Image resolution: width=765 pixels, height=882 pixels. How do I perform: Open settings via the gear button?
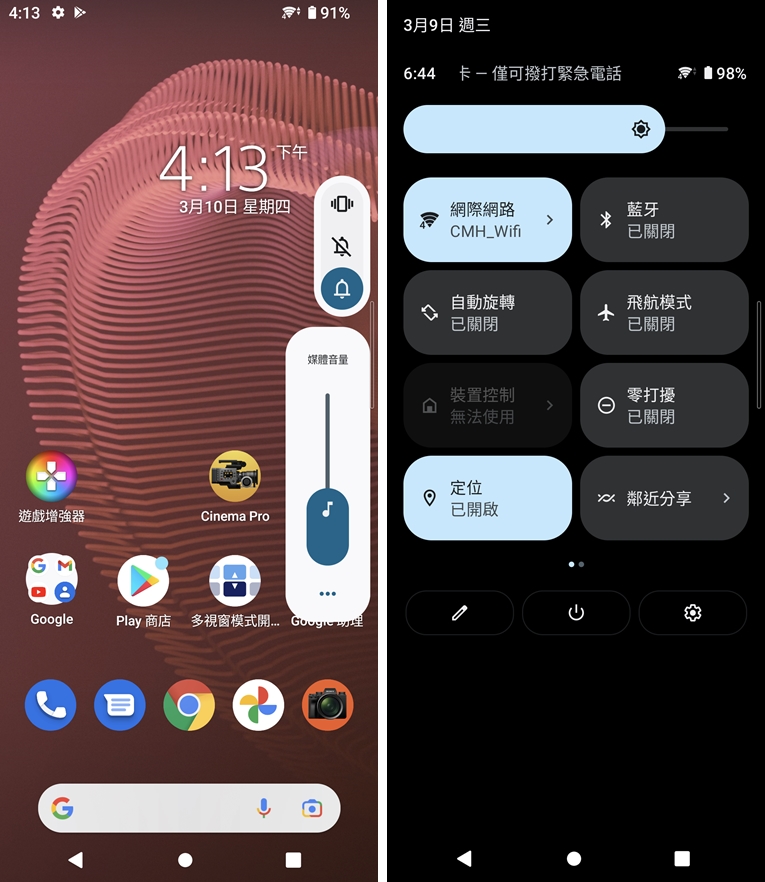tap(692, 613)
